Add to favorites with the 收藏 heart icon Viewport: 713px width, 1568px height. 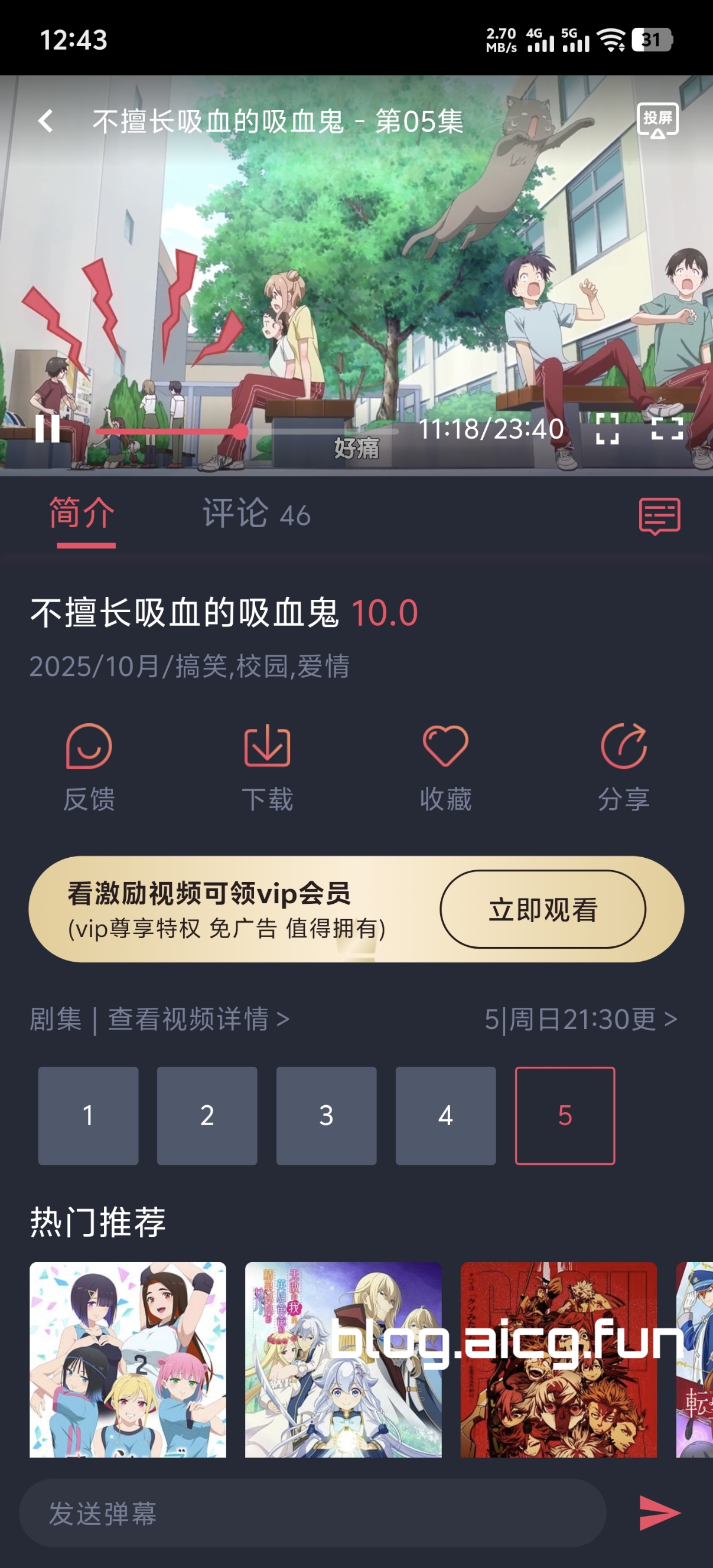[445, 747]
